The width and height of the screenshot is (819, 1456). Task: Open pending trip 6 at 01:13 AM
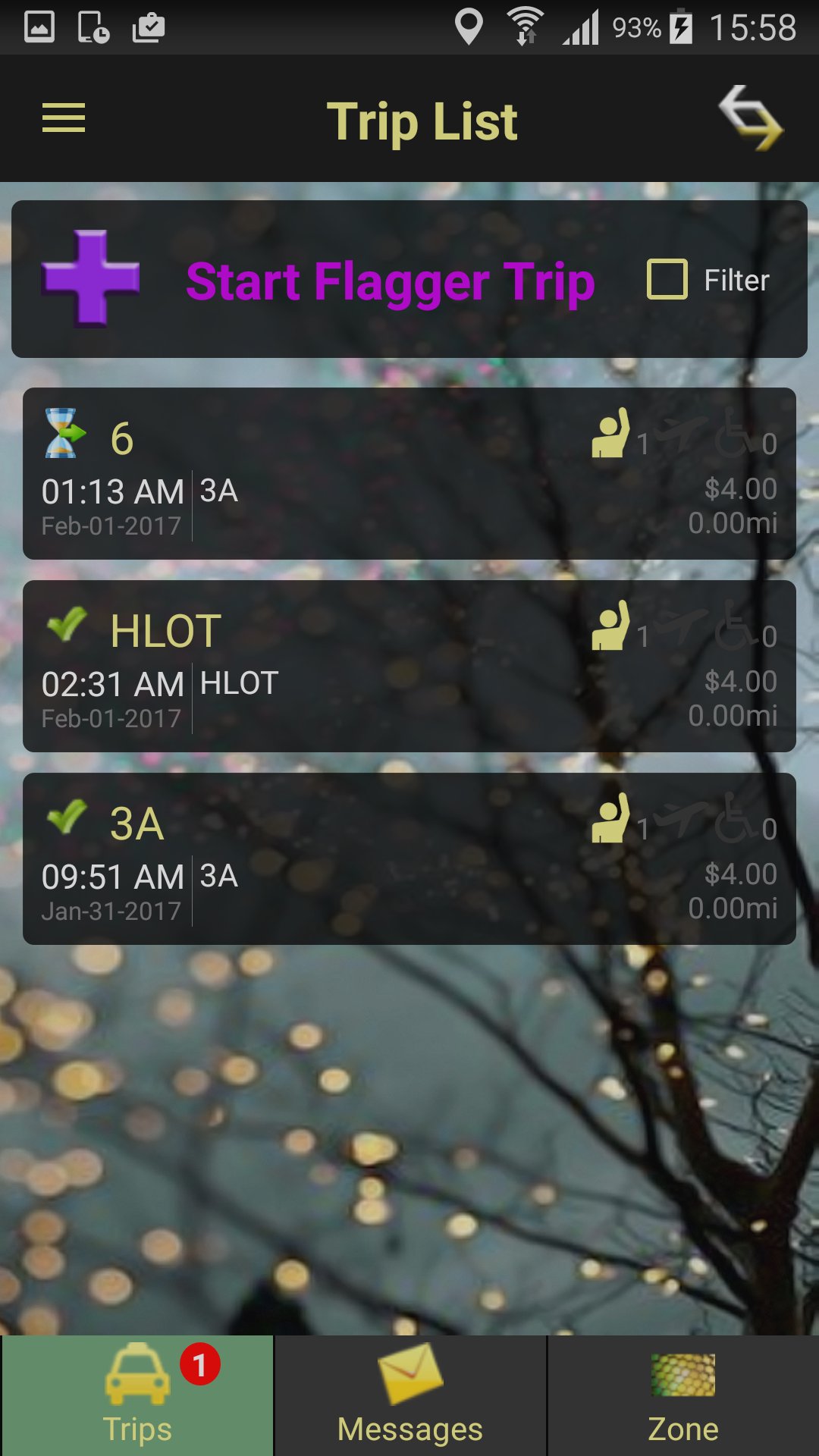(409, 473)
